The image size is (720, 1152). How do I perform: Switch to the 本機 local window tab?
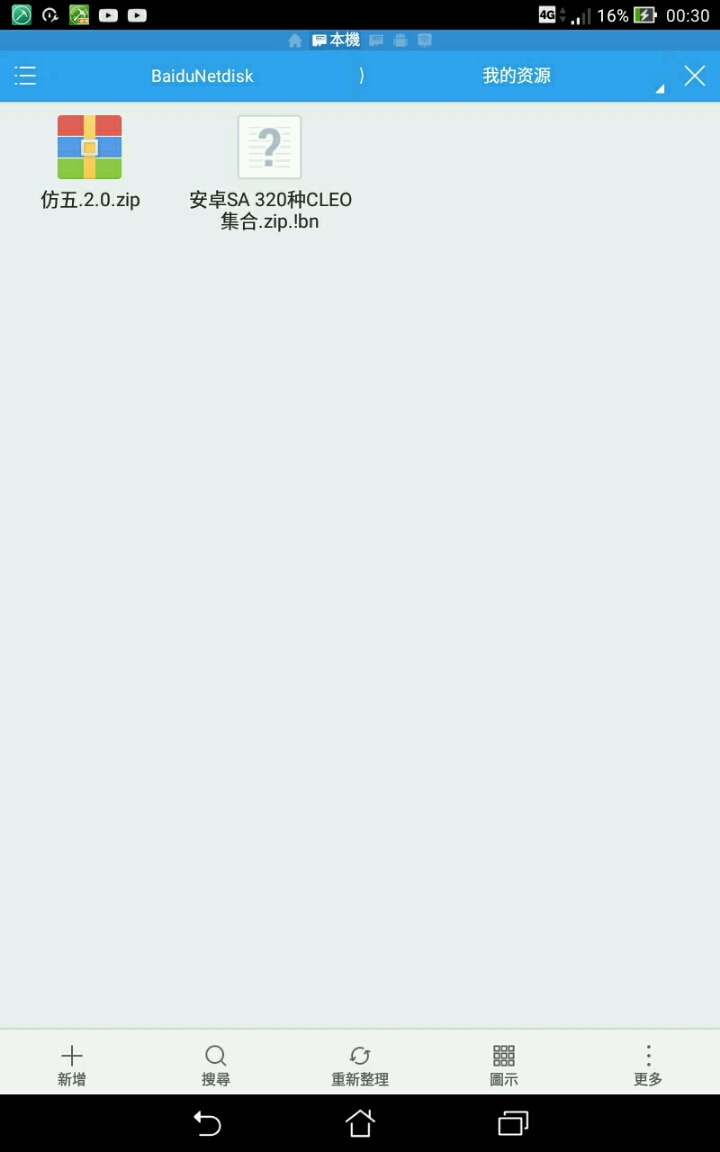336,40
